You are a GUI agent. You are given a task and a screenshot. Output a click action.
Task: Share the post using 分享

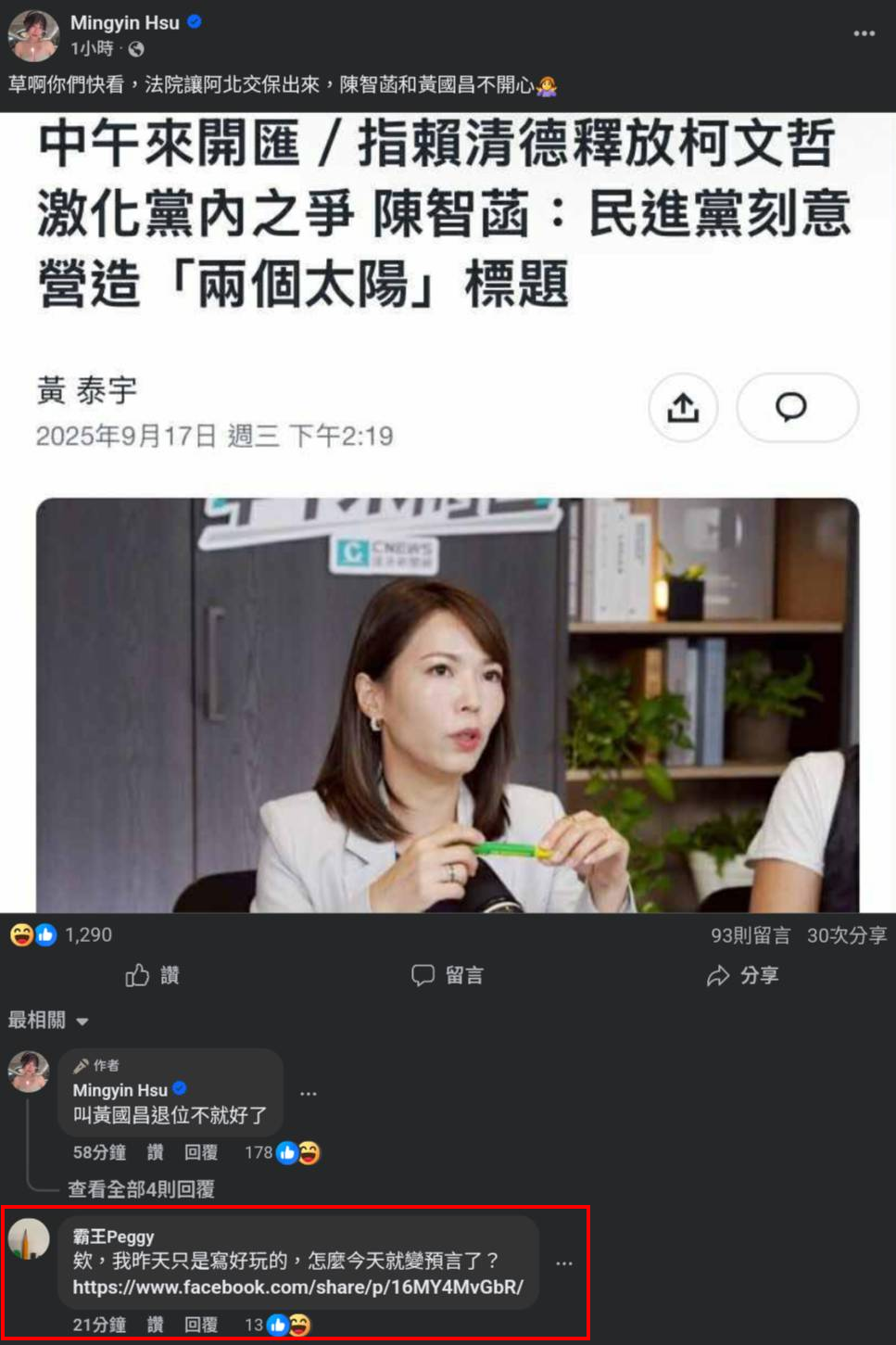pyautogui.click(x=743, y=975)
